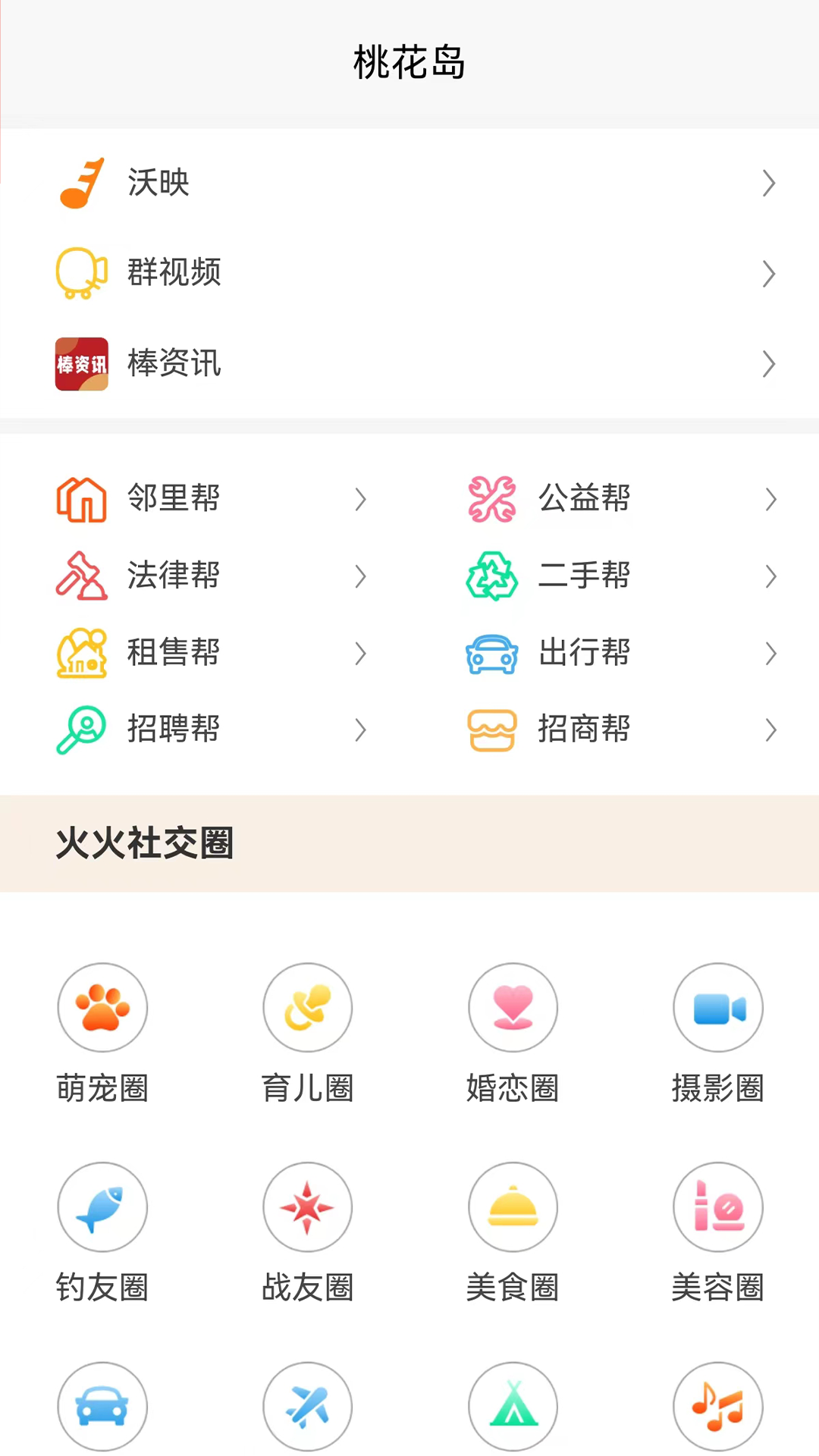
Task: Open the 钓友圈 fish icon
Action: tap(102, 1207)
